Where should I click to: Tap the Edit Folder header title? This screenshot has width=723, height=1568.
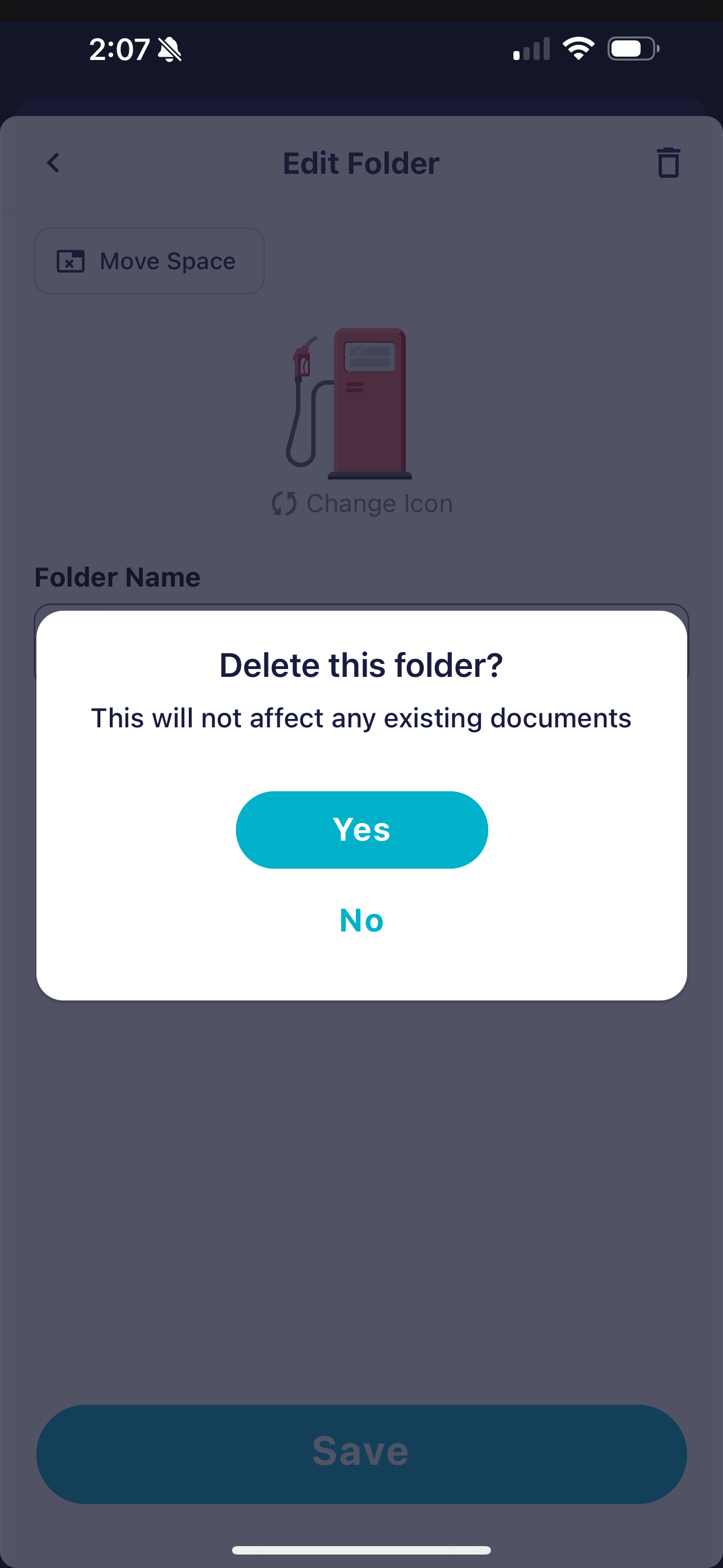pos(361,163)
